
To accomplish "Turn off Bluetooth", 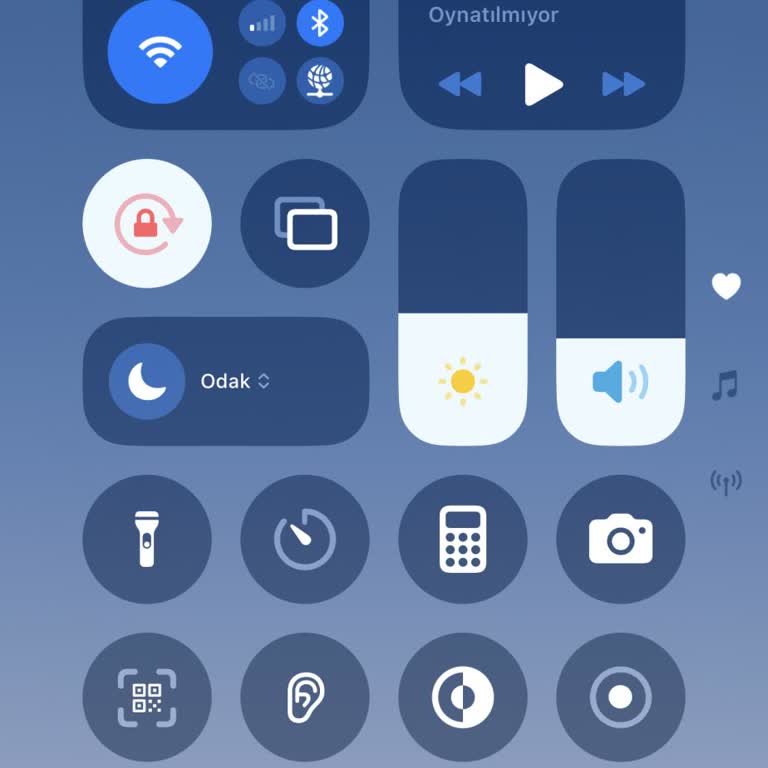I will pyautogui.click(x=320, y=24).
